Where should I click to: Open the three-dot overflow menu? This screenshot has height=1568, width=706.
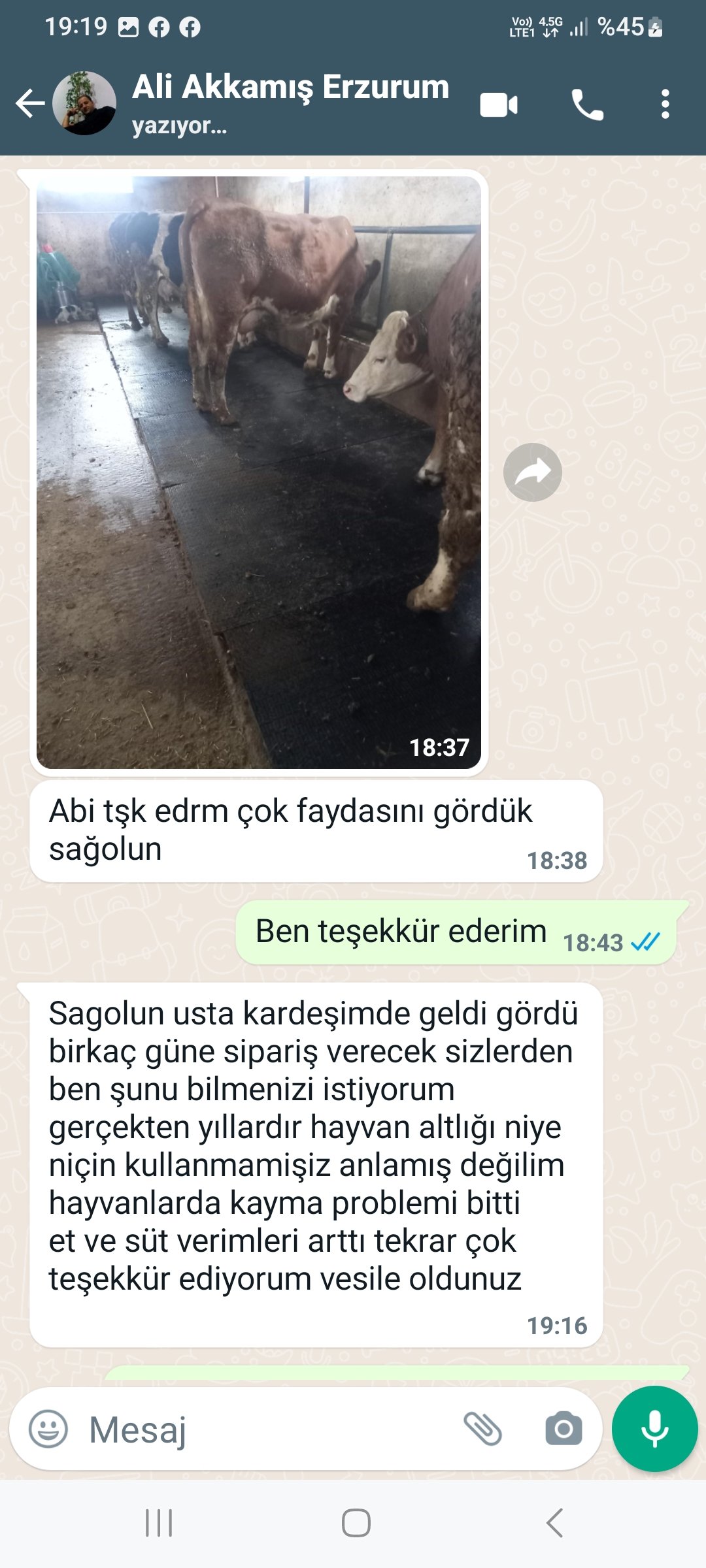[x=665, y=105]
